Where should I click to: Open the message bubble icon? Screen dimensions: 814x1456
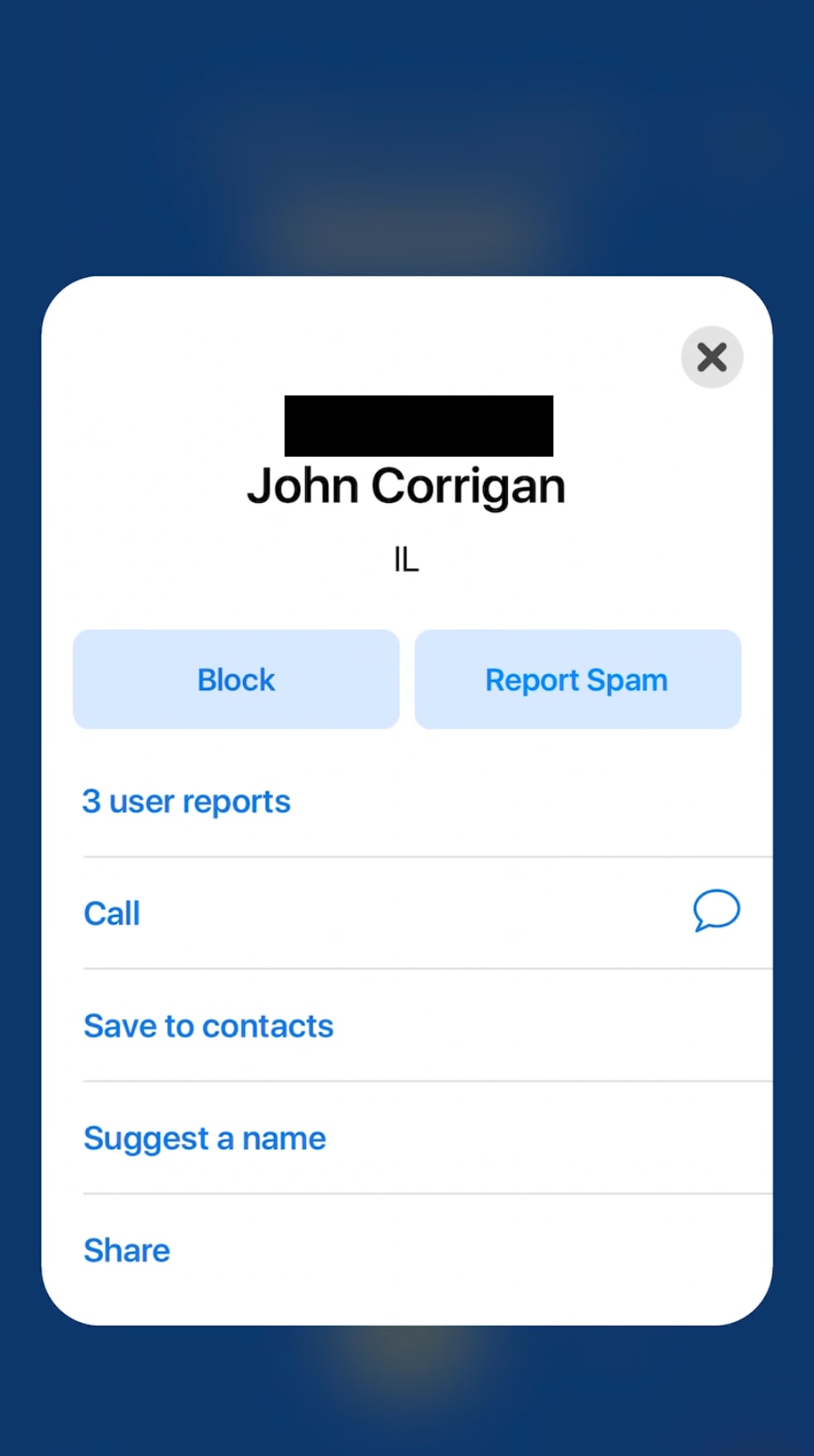(x=716, y=911)
